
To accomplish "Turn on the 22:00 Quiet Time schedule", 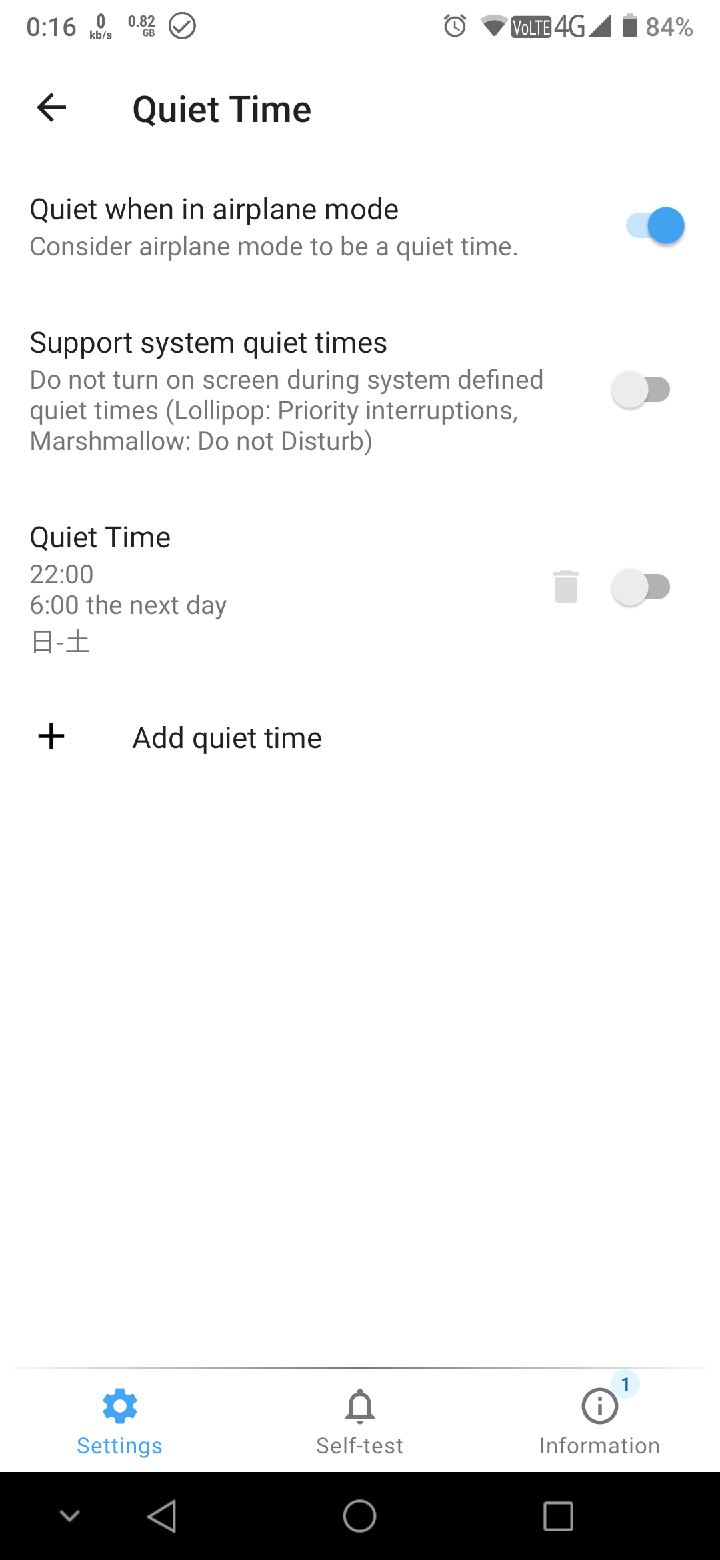I will [x=640, y=587].
